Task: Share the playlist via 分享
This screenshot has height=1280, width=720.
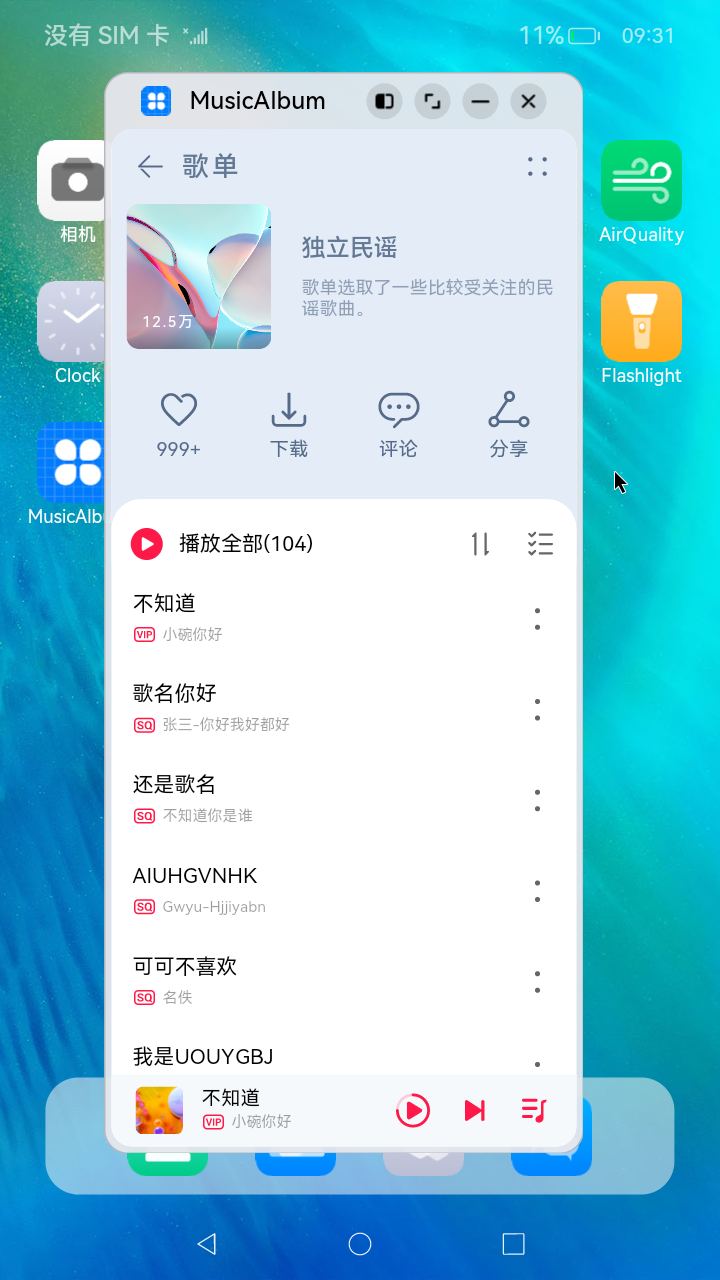Action: pos(508,423)
